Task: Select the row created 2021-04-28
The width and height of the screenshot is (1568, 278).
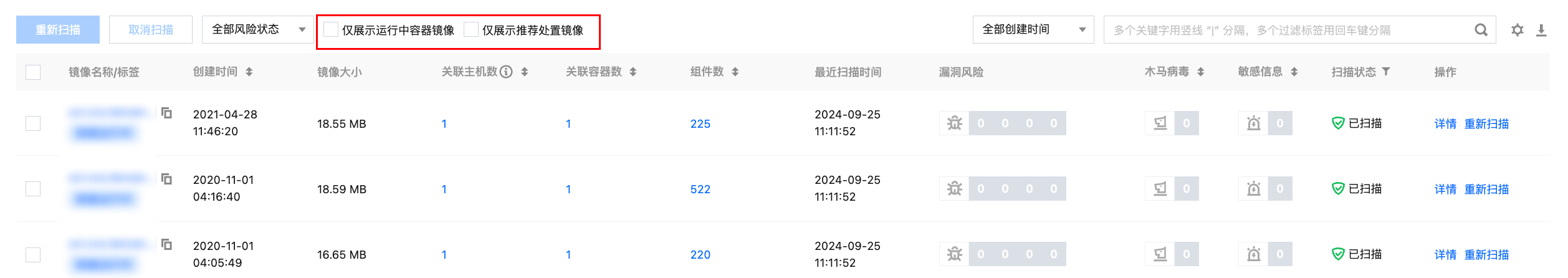Action: [x=33, y=123]
